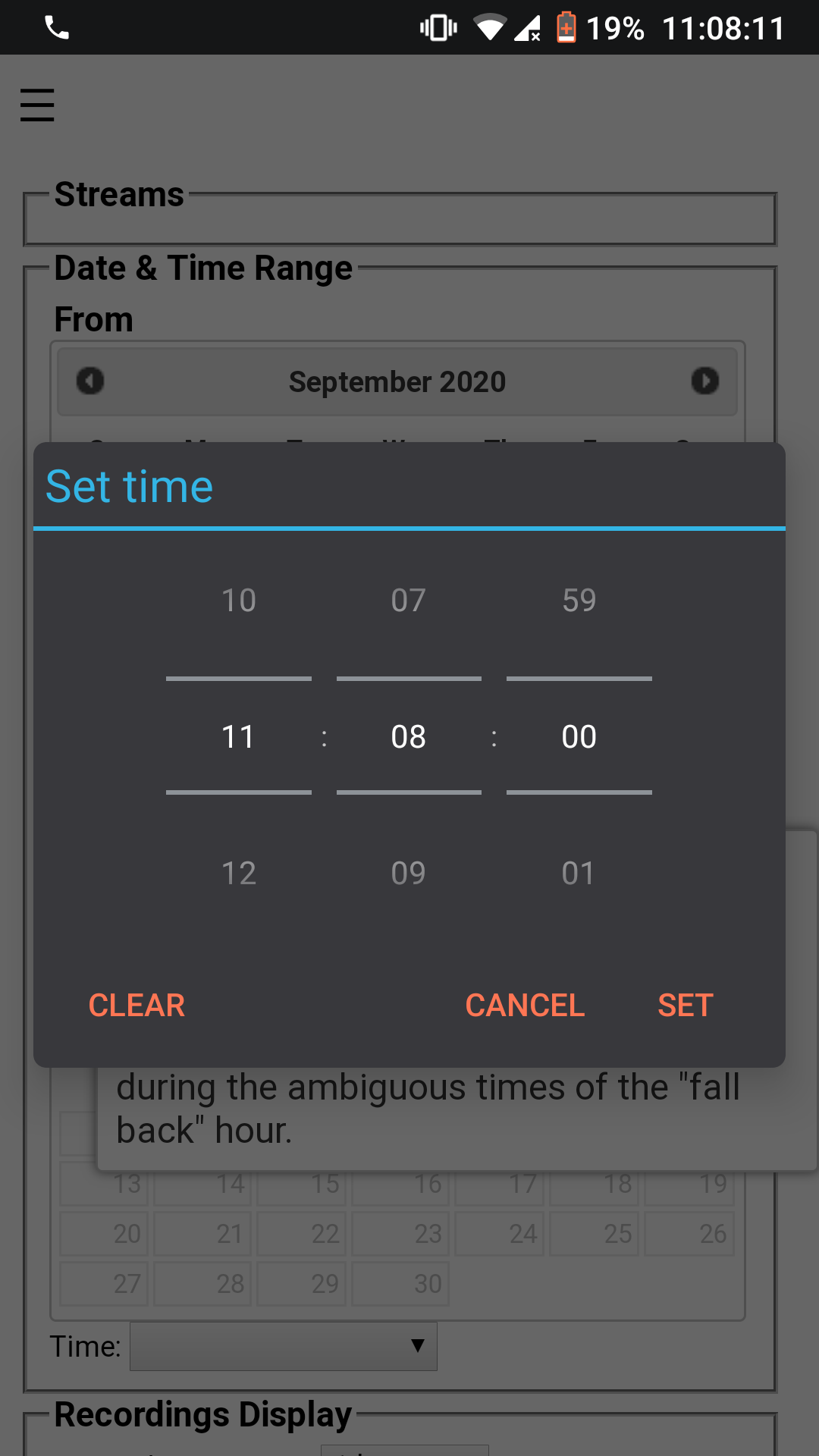Click the previous month arrow

click(89, 381)
